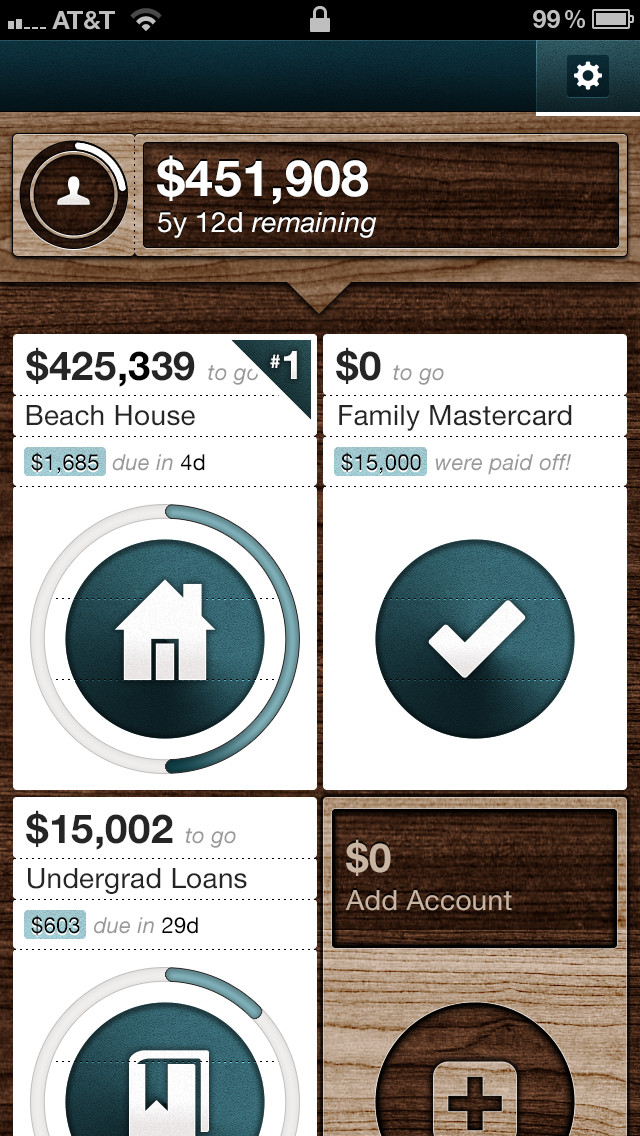Tap the profile avatar icon
Screen dimensions: 640x1136
(x=74, y=195)
